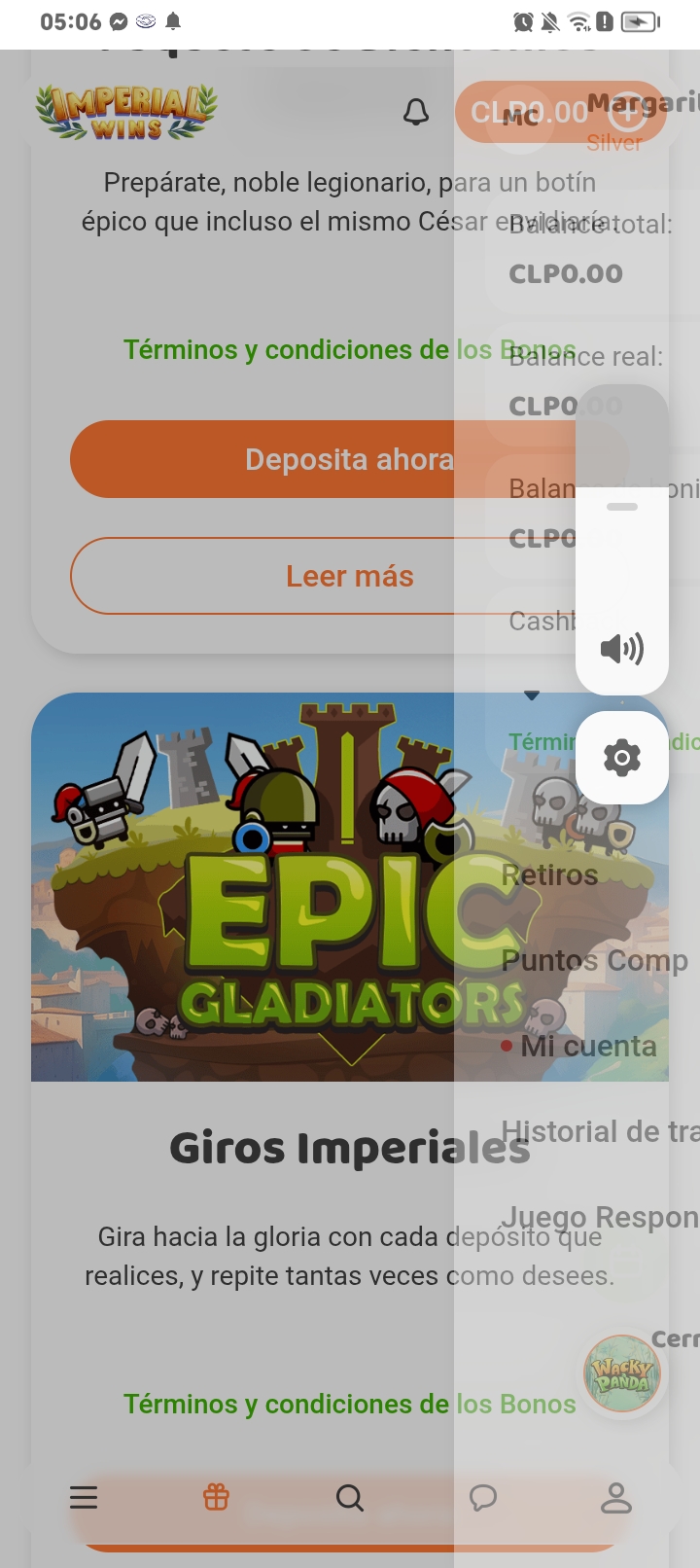Open Giros Imperiales terms and conditions link
This screenshot has width=700, height=1568.
(287, 1405)
